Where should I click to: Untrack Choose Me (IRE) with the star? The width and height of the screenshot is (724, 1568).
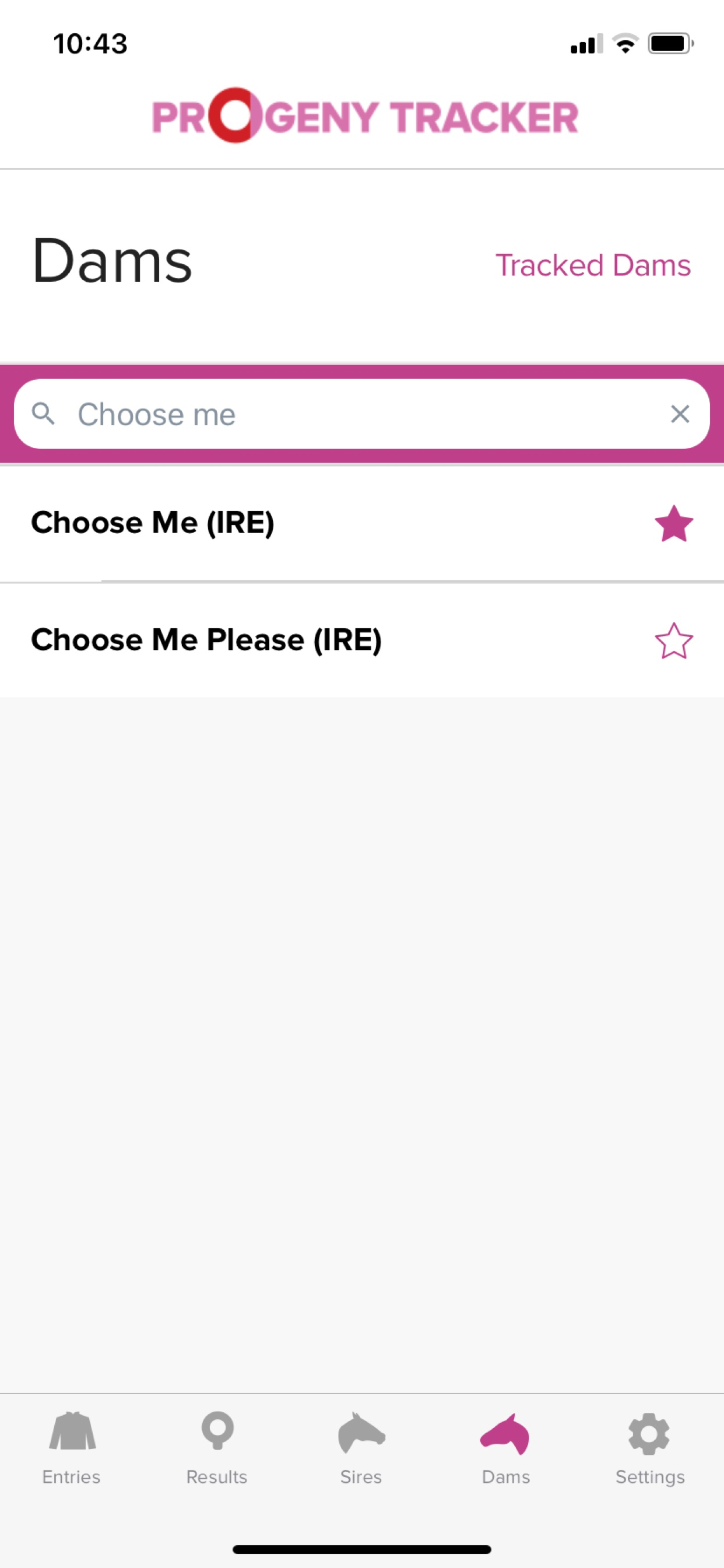[x=673, y=523]
